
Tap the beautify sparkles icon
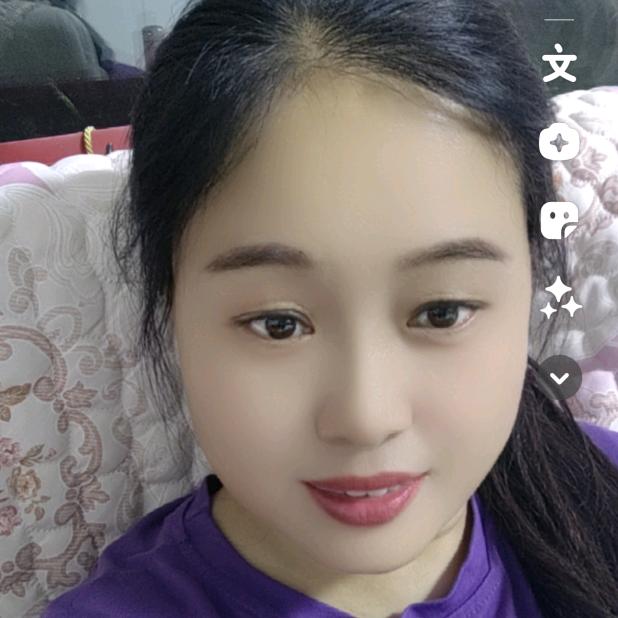coord(560,298)
